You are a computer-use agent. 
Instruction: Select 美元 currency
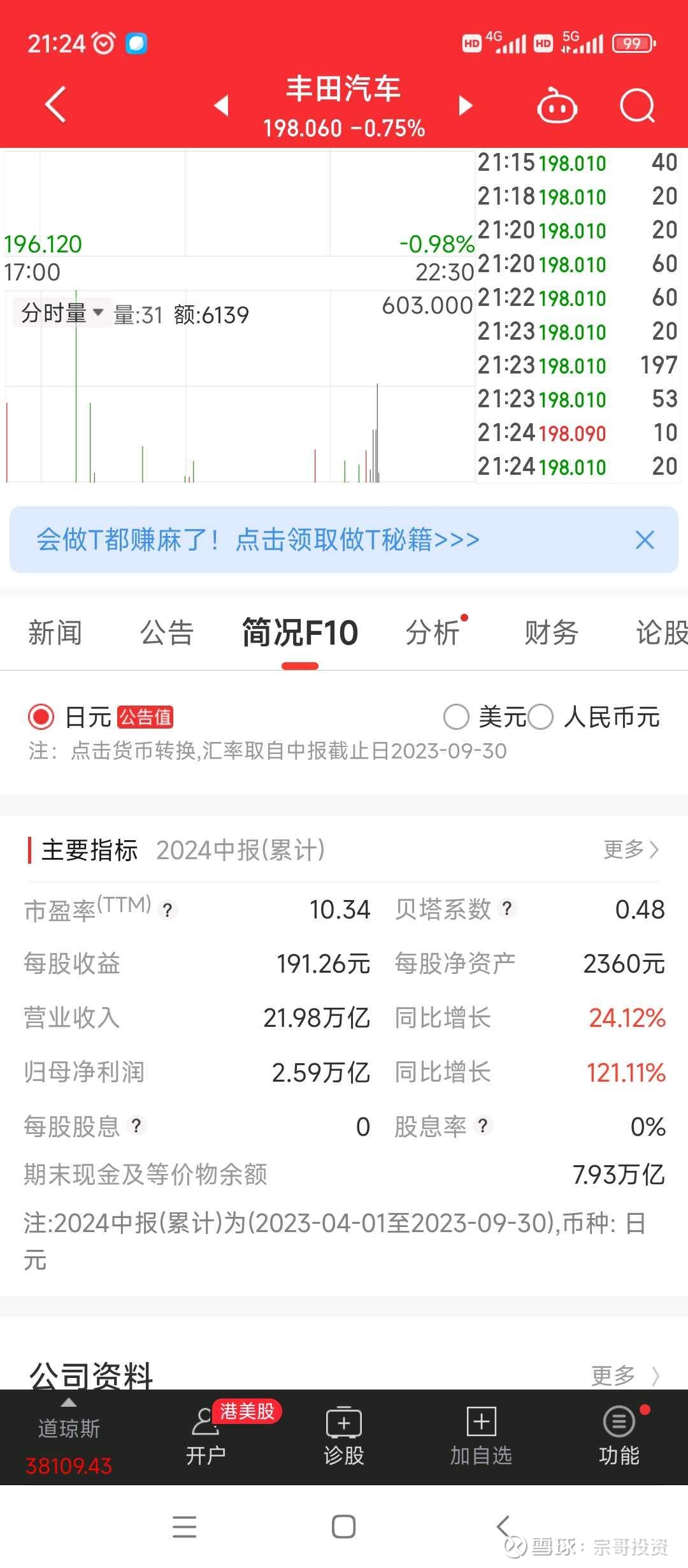[485, 717]
